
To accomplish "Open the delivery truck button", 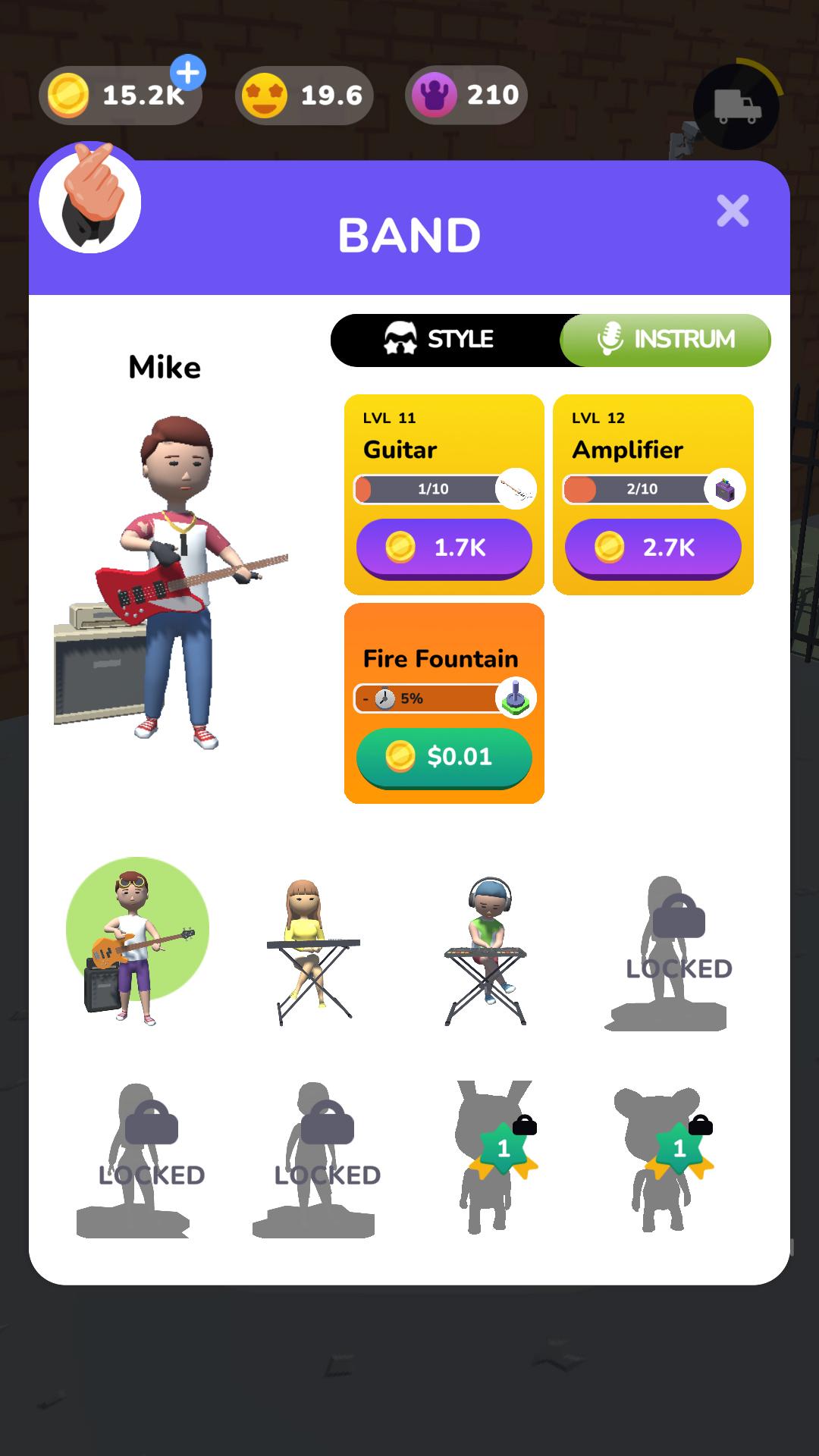I will coord(736,106).
